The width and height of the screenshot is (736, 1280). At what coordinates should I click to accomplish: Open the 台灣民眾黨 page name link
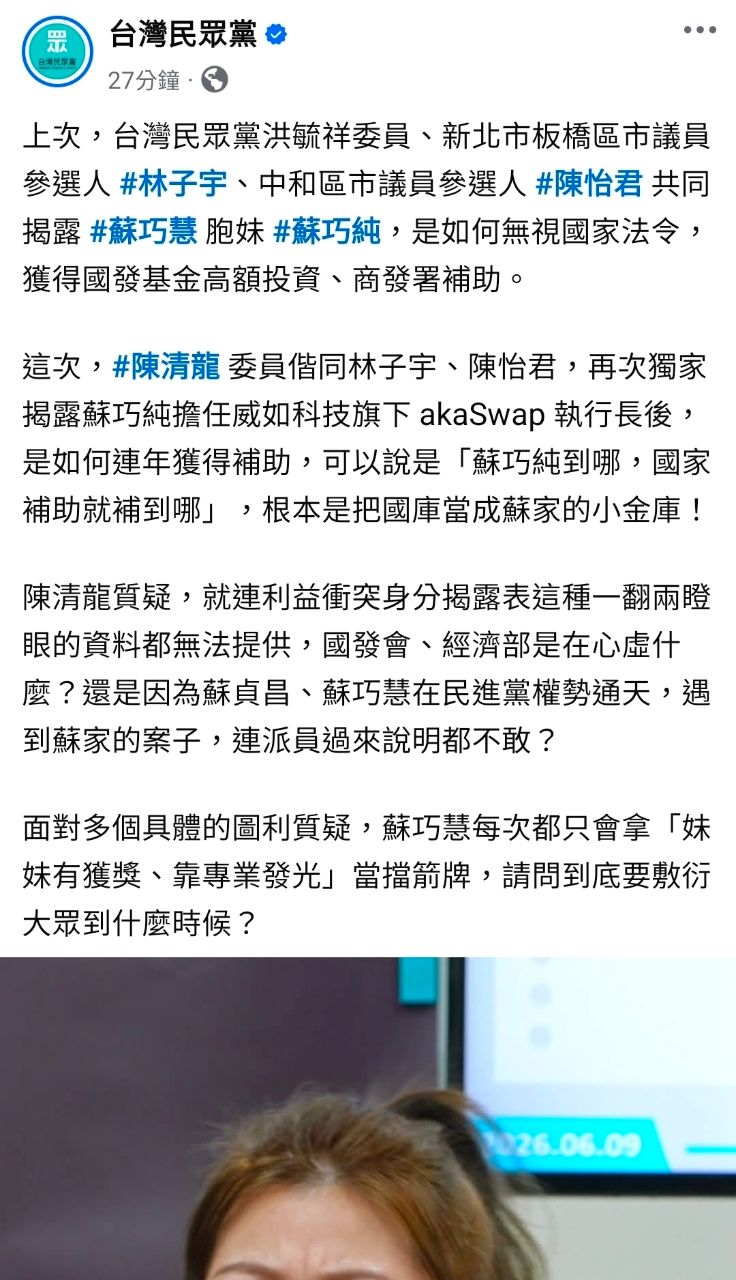(x=183, y=35)
